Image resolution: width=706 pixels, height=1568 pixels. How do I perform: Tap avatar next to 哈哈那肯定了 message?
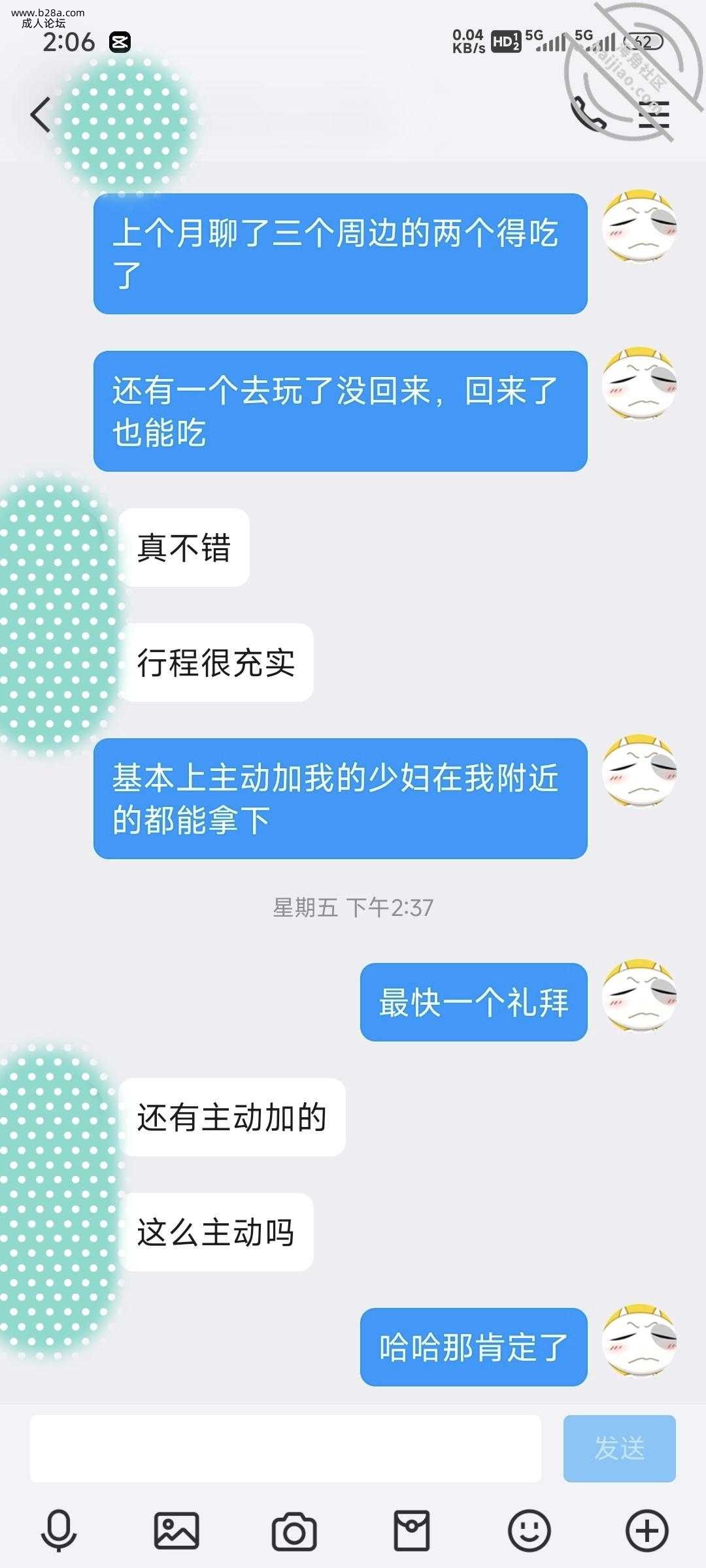[639, 1341]
